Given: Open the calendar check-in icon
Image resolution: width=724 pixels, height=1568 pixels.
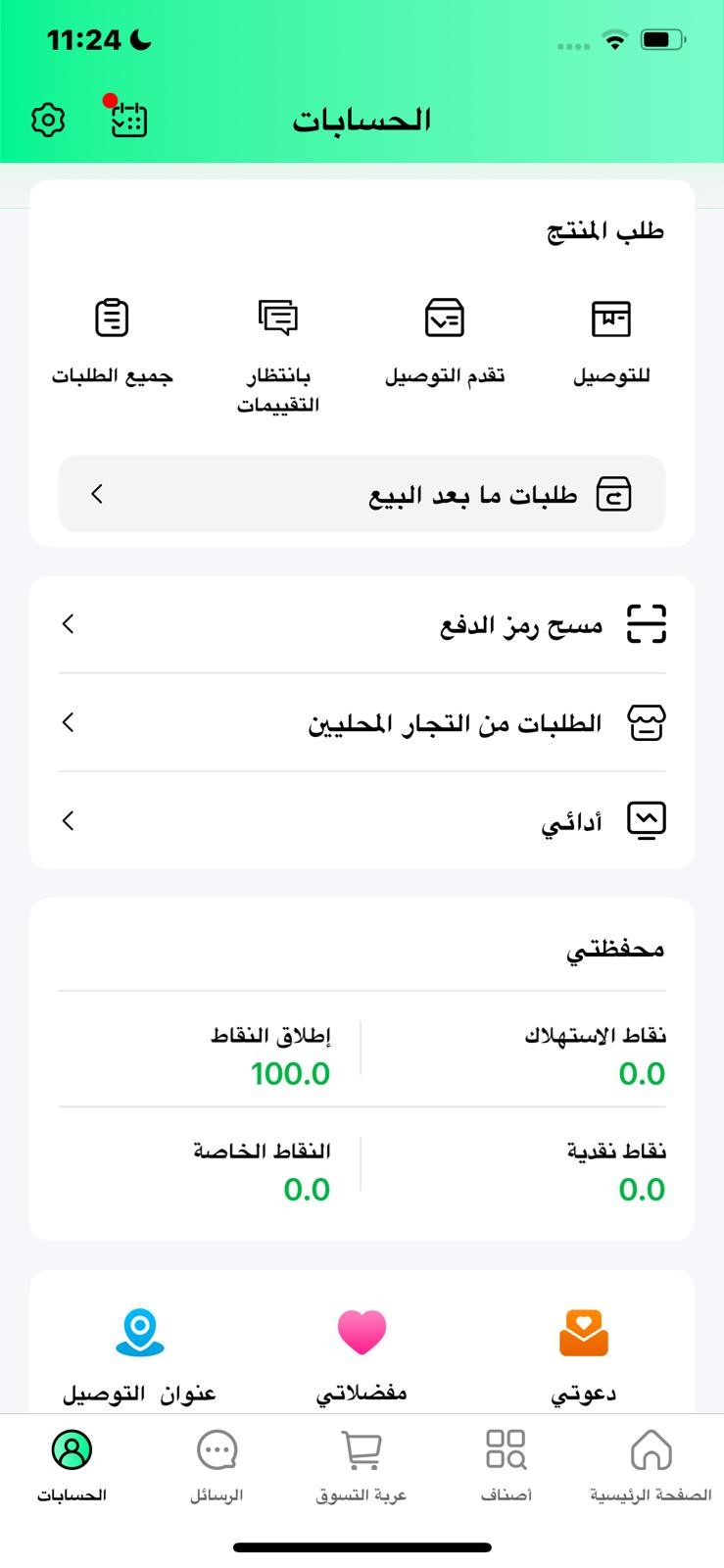Looking at the screenshot, I should point(128,121).
